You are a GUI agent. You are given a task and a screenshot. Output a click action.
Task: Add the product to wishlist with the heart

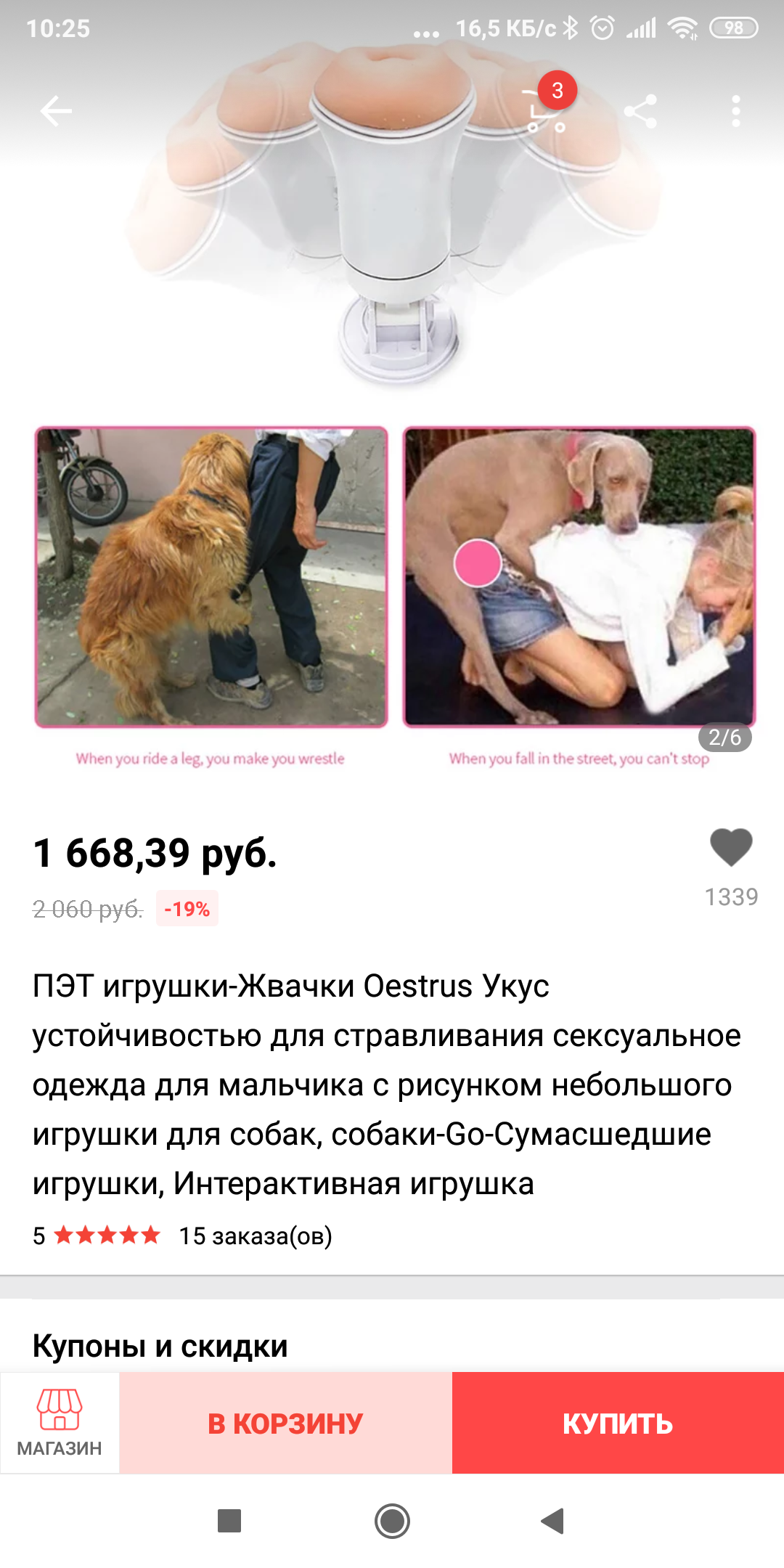[x=731, y=847]
